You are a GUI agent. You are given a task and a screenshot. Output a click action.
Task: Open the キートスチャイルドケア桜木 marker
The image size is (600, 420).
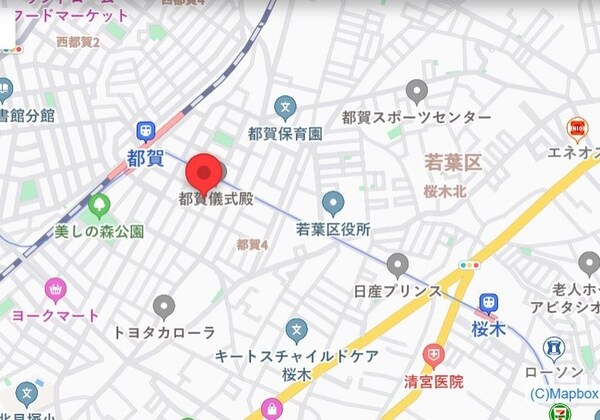pos(296,330)
